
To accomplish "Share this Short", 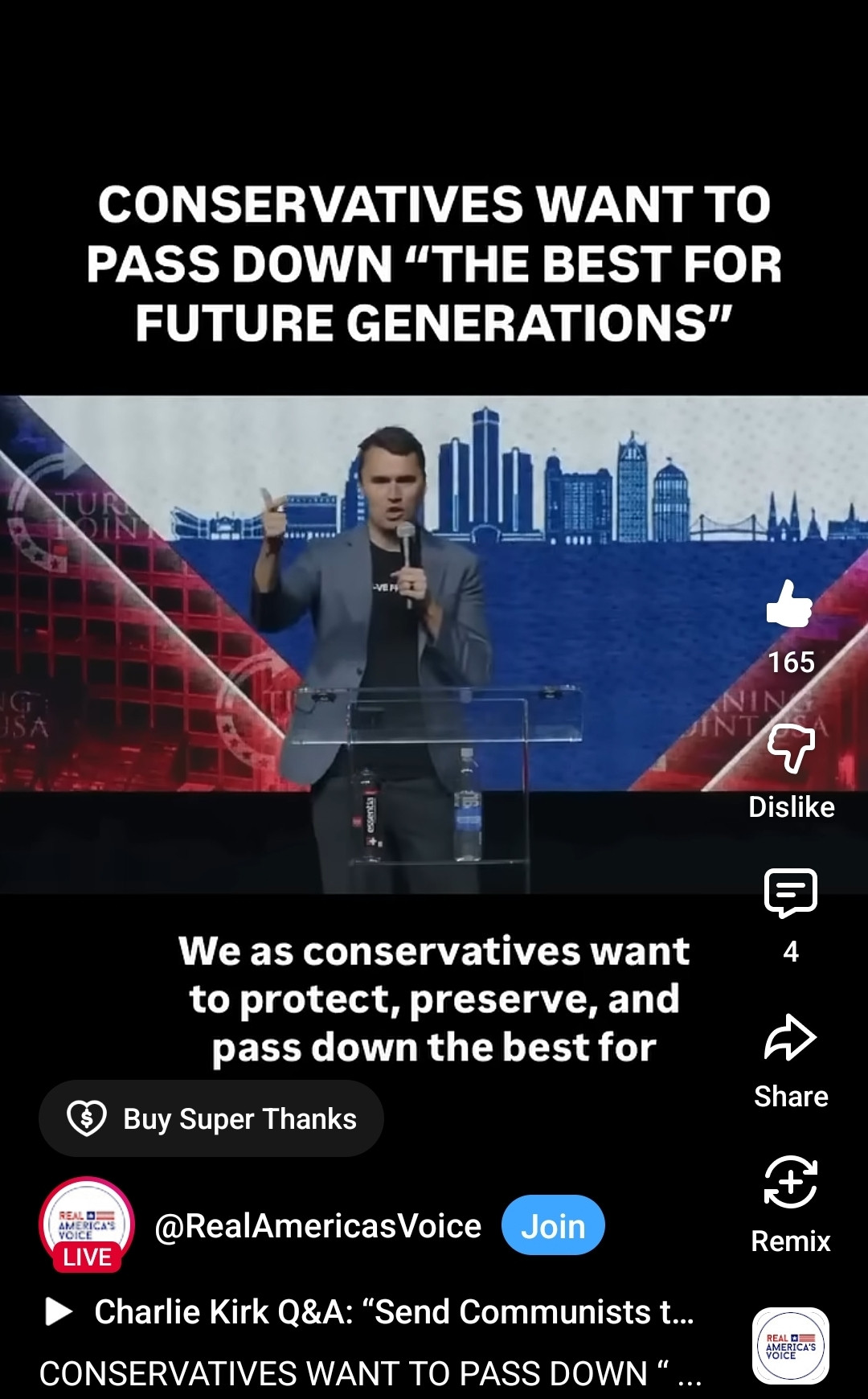I will pyautogui.click(x=791, y=1039).
